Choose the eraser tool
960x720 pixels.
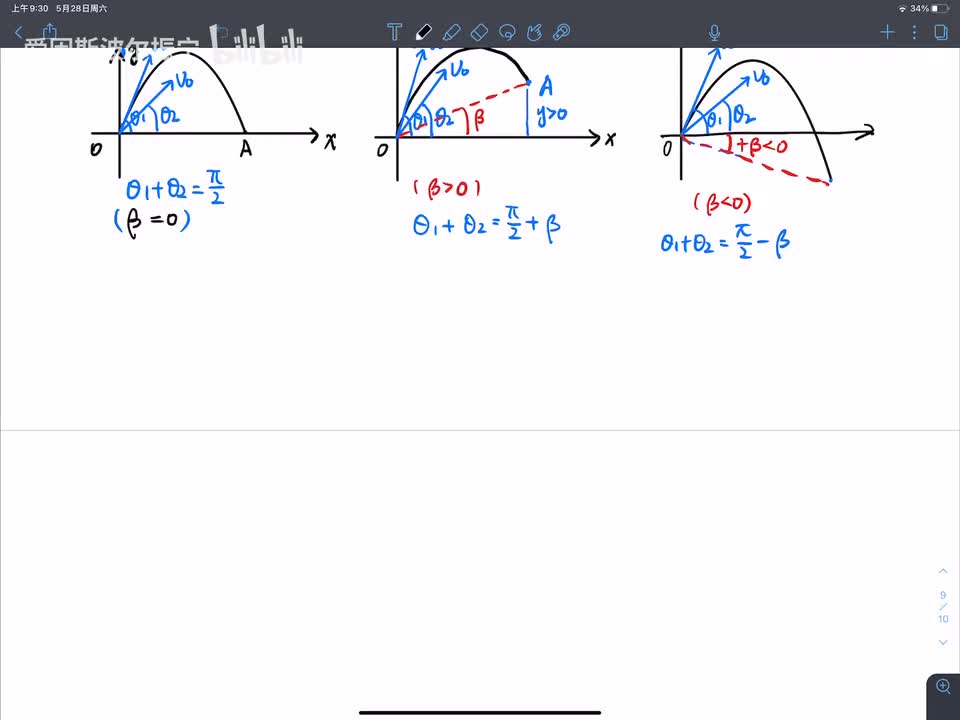(x=479, y=32)
